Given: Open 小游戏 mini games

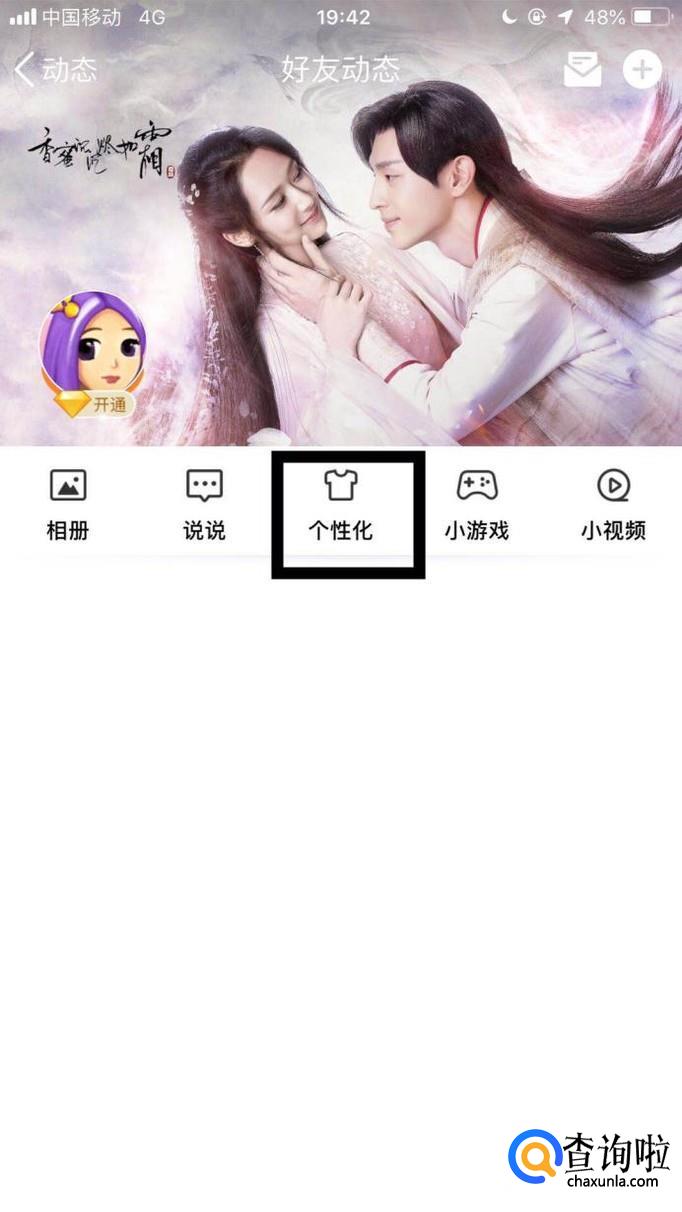Looking at the screenshot, I should [x=477, y=505].
